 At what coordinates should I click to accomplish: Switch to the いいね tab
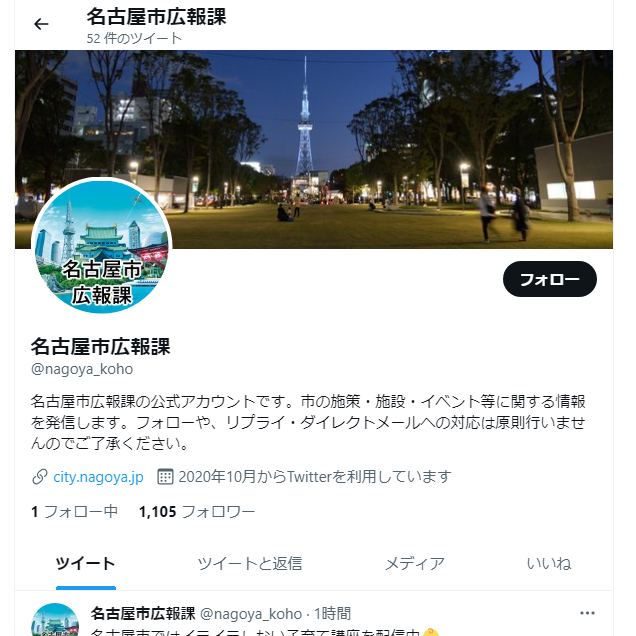click(549, 563)
